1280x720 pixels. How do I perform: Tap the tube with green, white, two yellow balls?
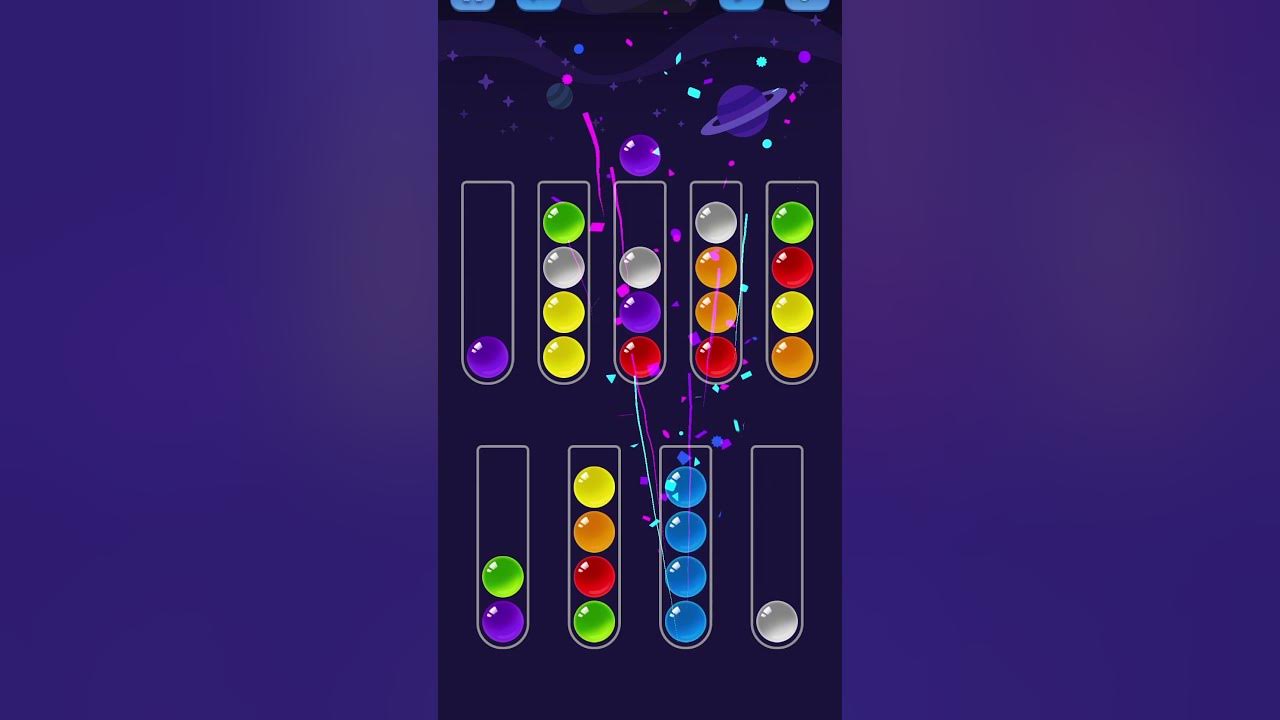tap(564, 283)
